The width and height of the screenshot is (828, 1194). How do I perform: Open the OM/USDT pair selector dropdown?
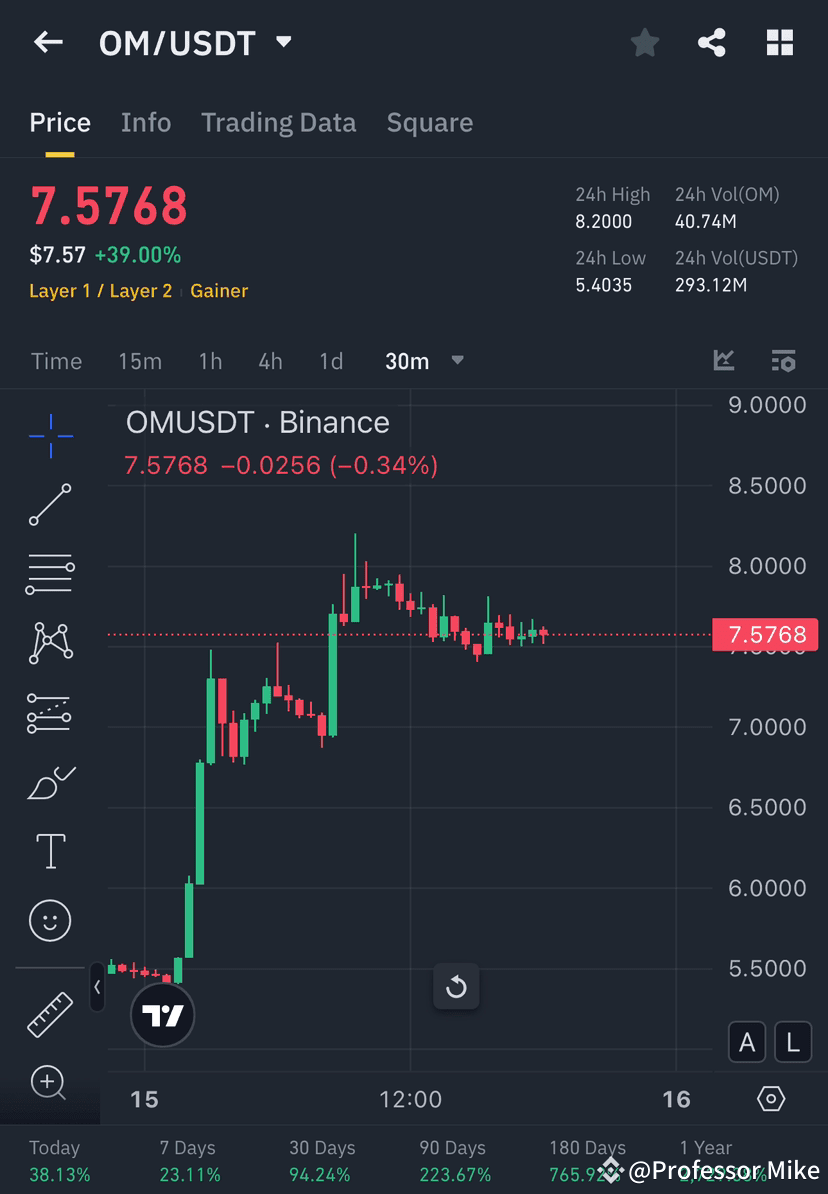coord(283,42)
